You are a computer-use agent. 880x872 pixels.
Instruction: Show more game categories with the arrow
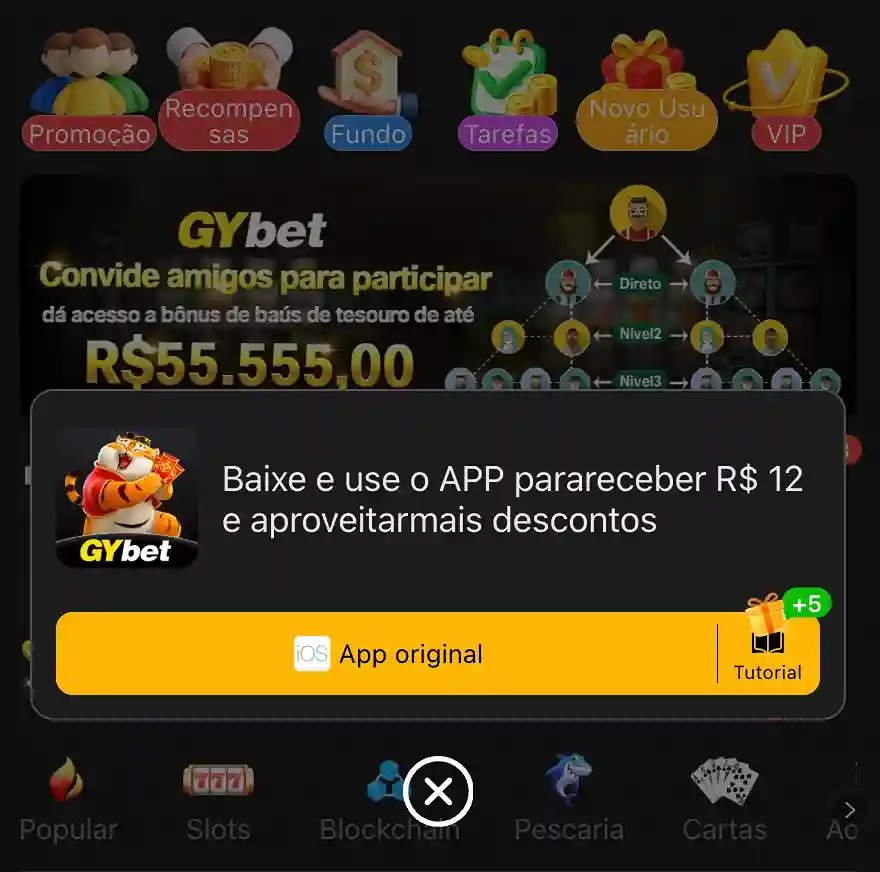point(849,809)
